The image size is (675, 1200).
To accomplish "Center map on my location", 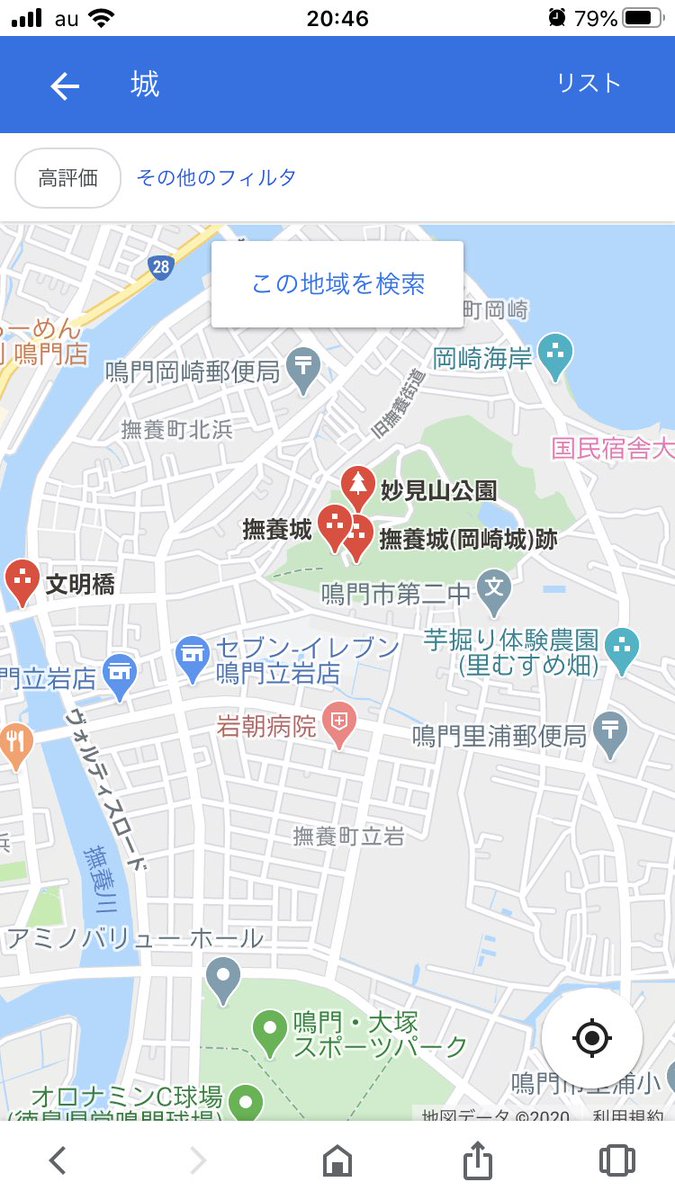I will tap(592, 1038).
